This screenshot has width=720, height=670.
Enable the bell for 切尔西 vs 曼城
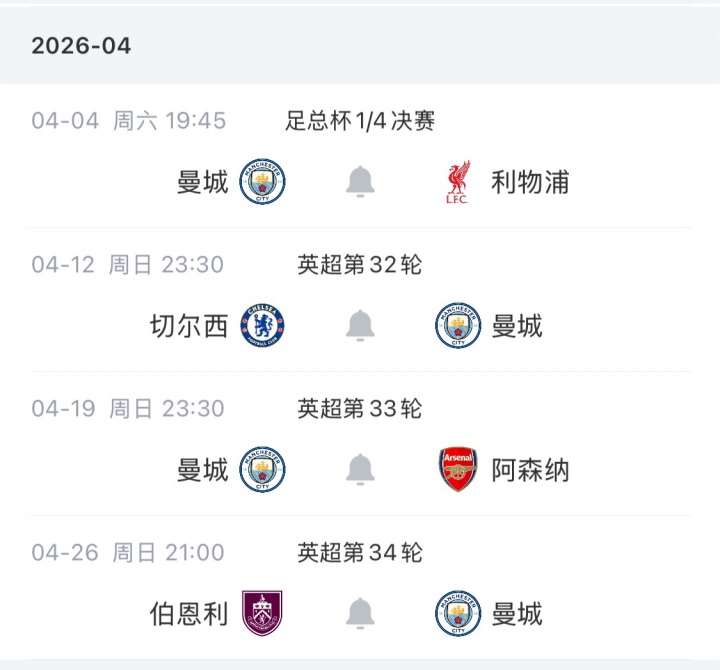360,326
